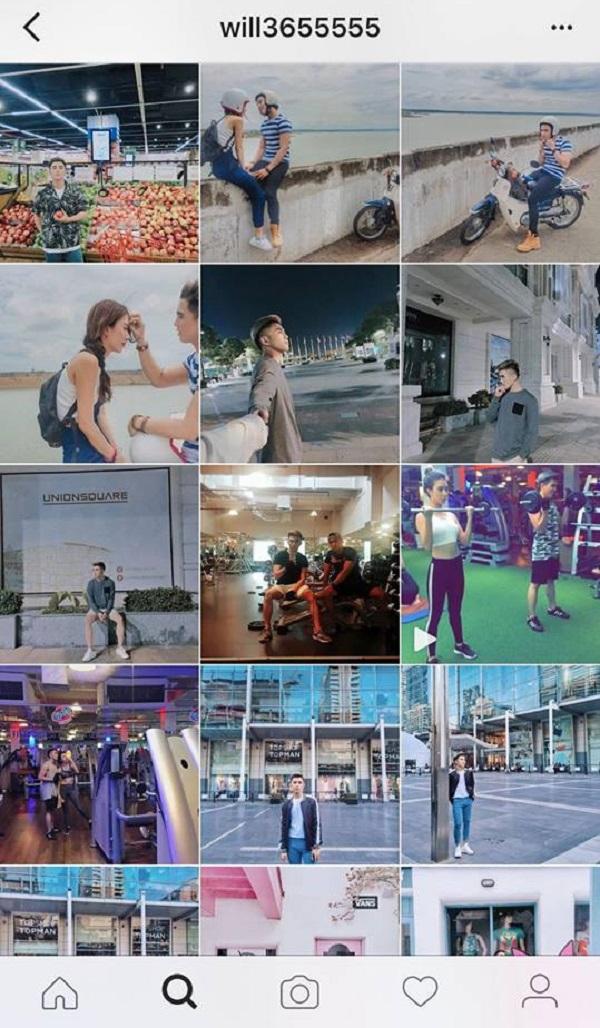View the two men sitting in gym post
This screenshot has height=1028, width=600.
(300, 563)
